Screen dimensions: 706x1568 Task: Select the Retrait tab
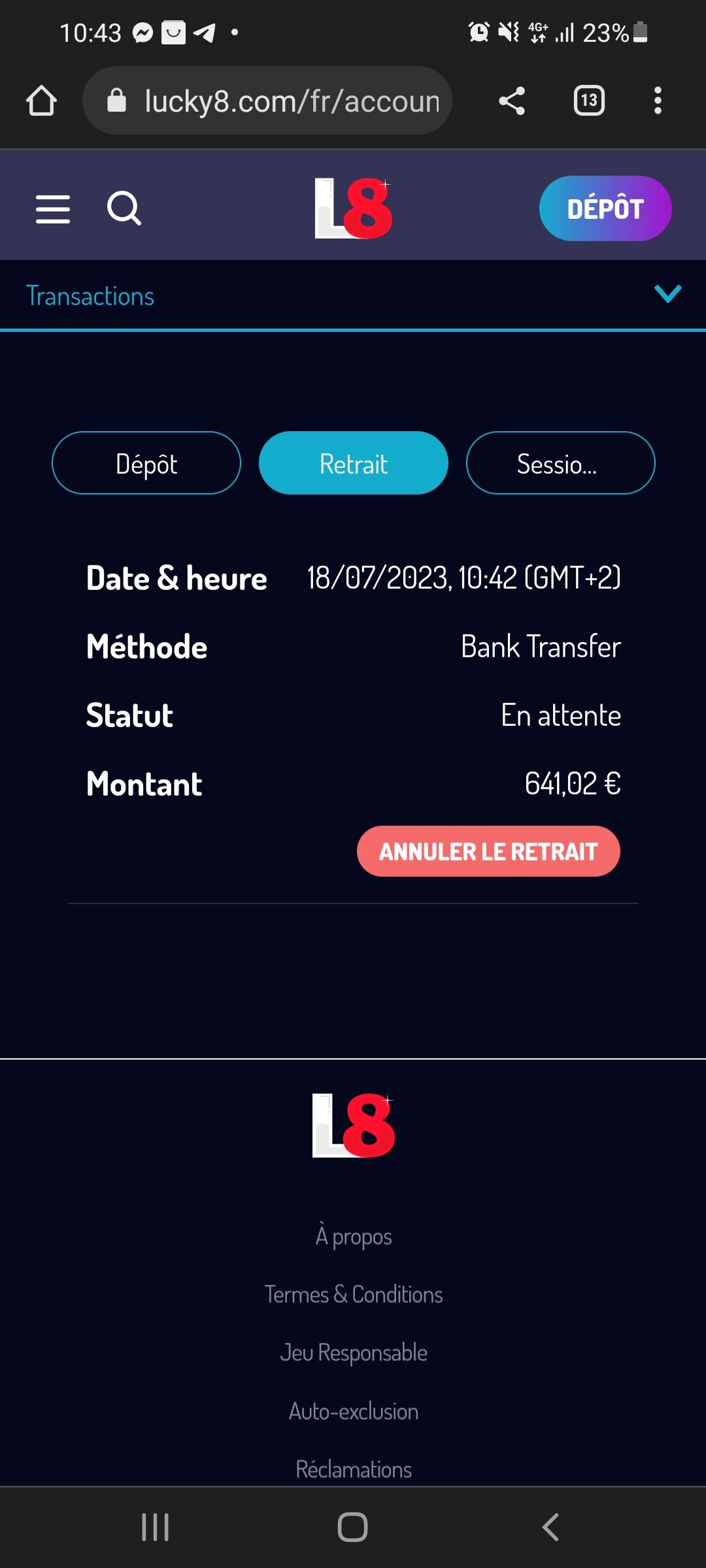coord(354,463)
